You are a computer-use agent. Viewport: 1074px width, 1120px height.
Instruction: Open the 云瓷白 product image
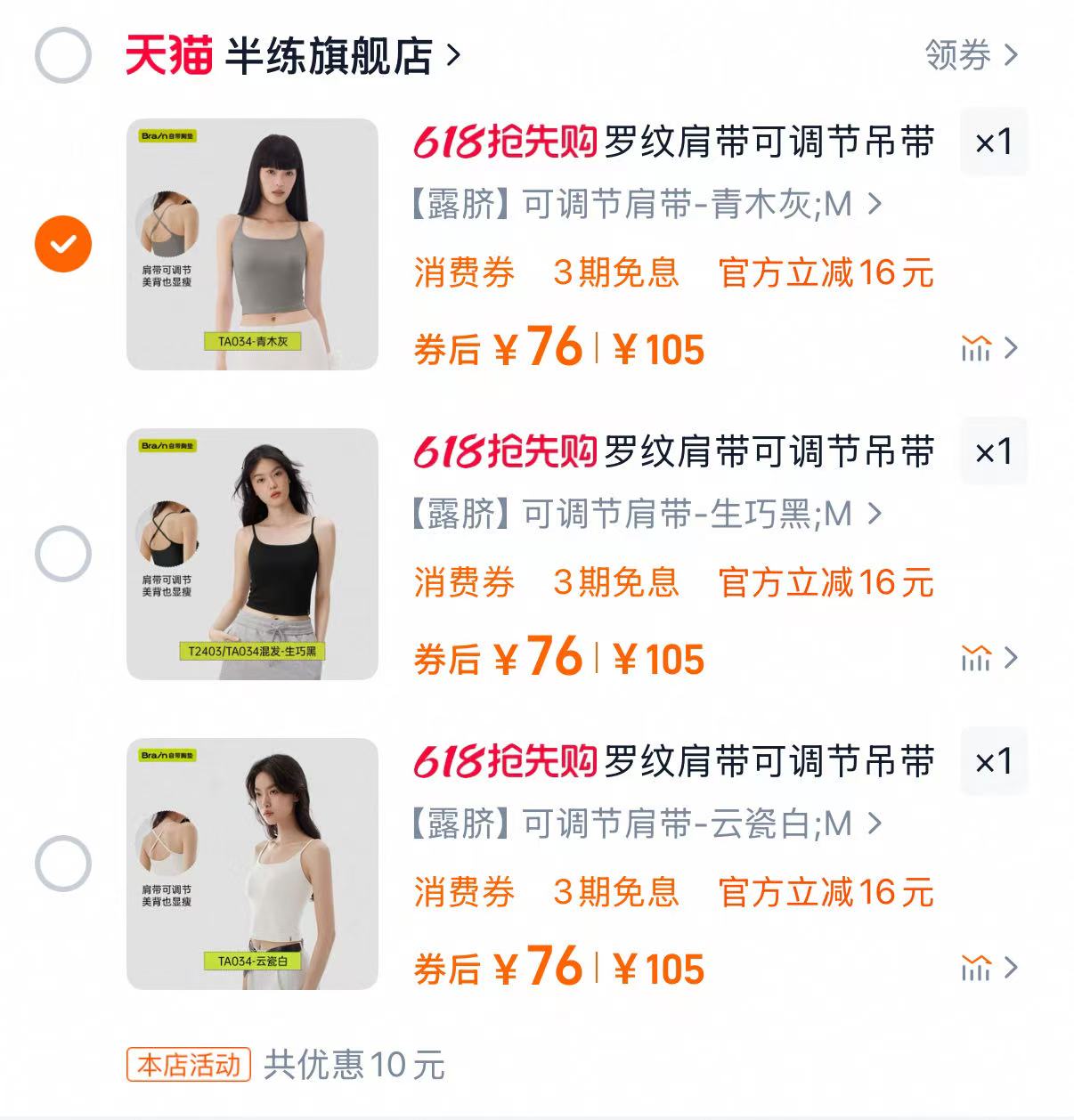[x=252, y=864]
